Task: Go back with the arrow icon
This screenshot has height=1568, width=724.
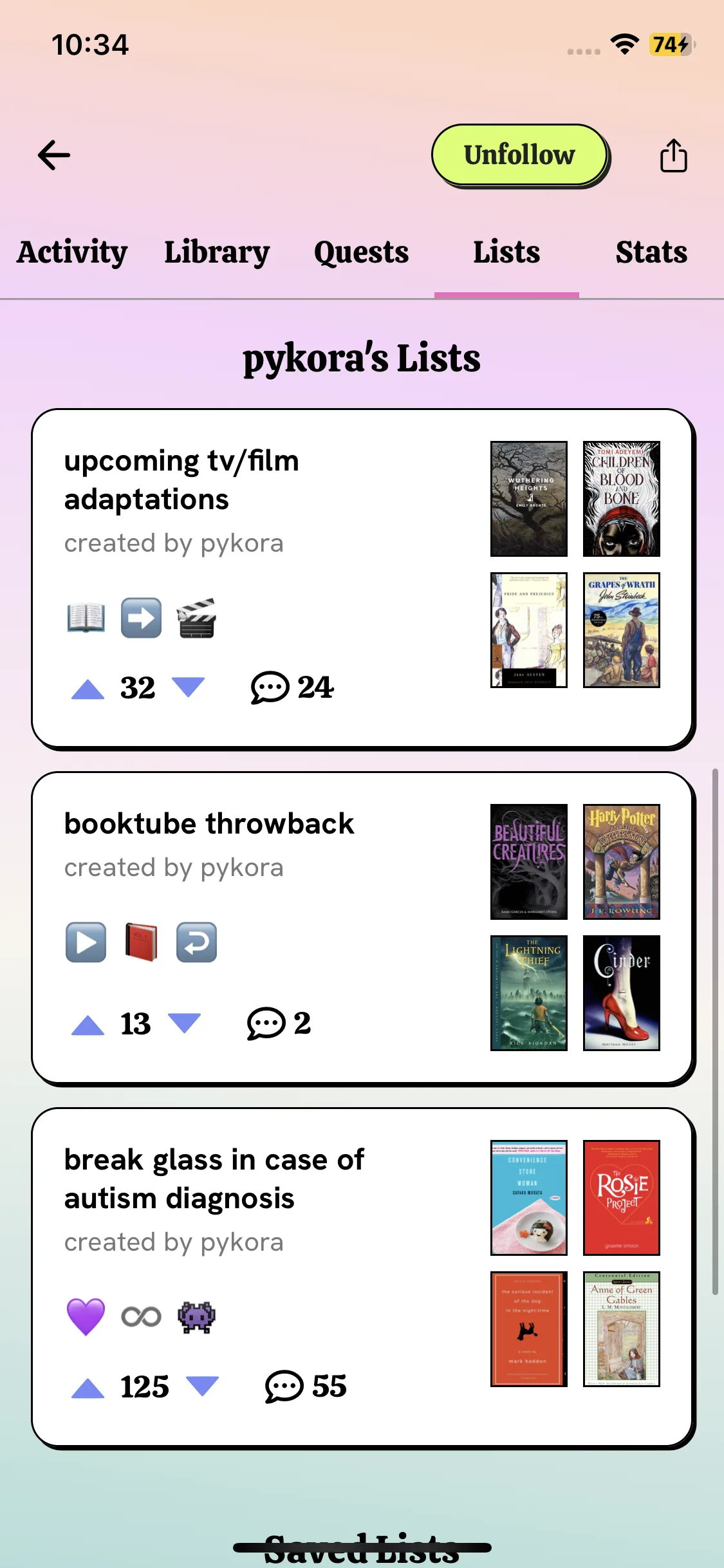Action: [x=54, y=155]
